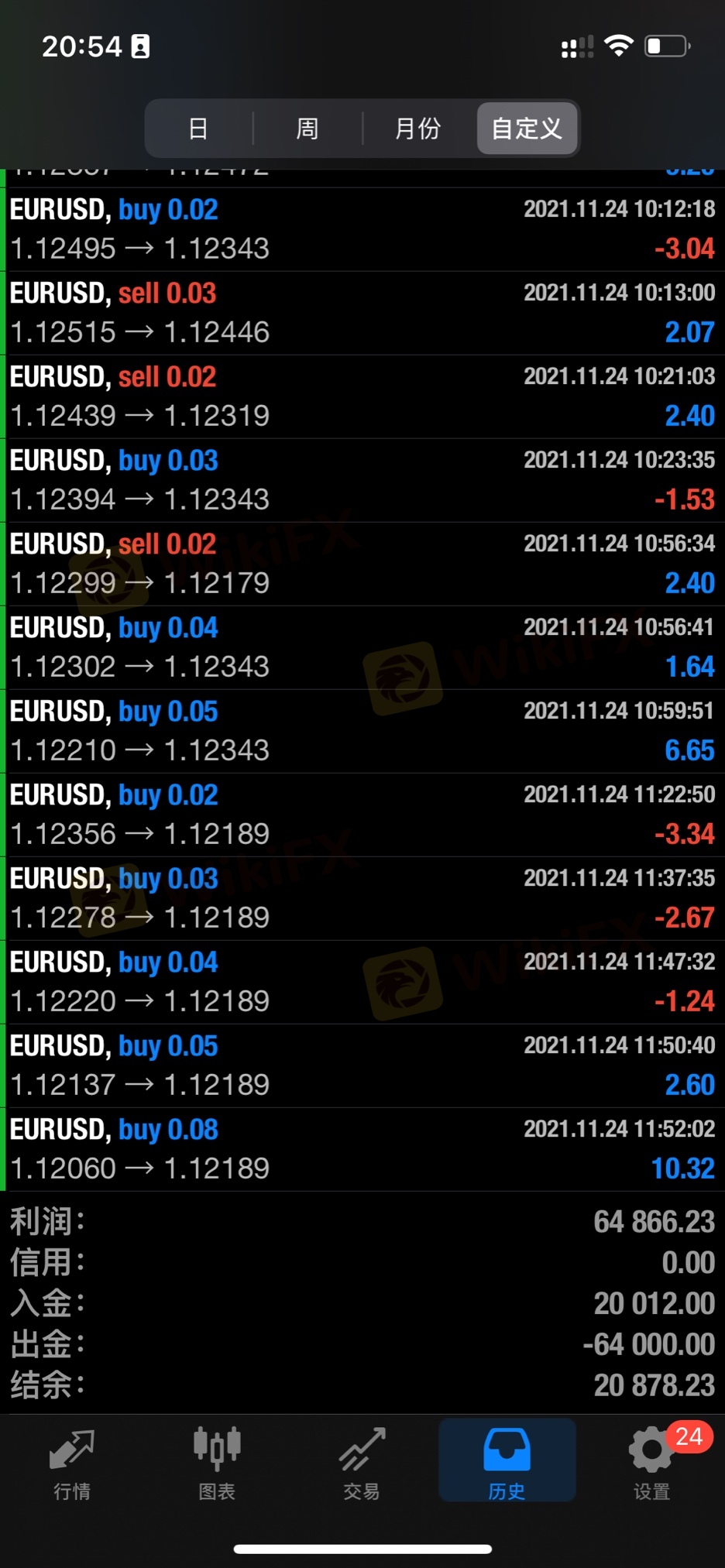Switch to the 交易 trade tab
The height and width of the screenshot is (1568, 725).
coord(362,1462)
